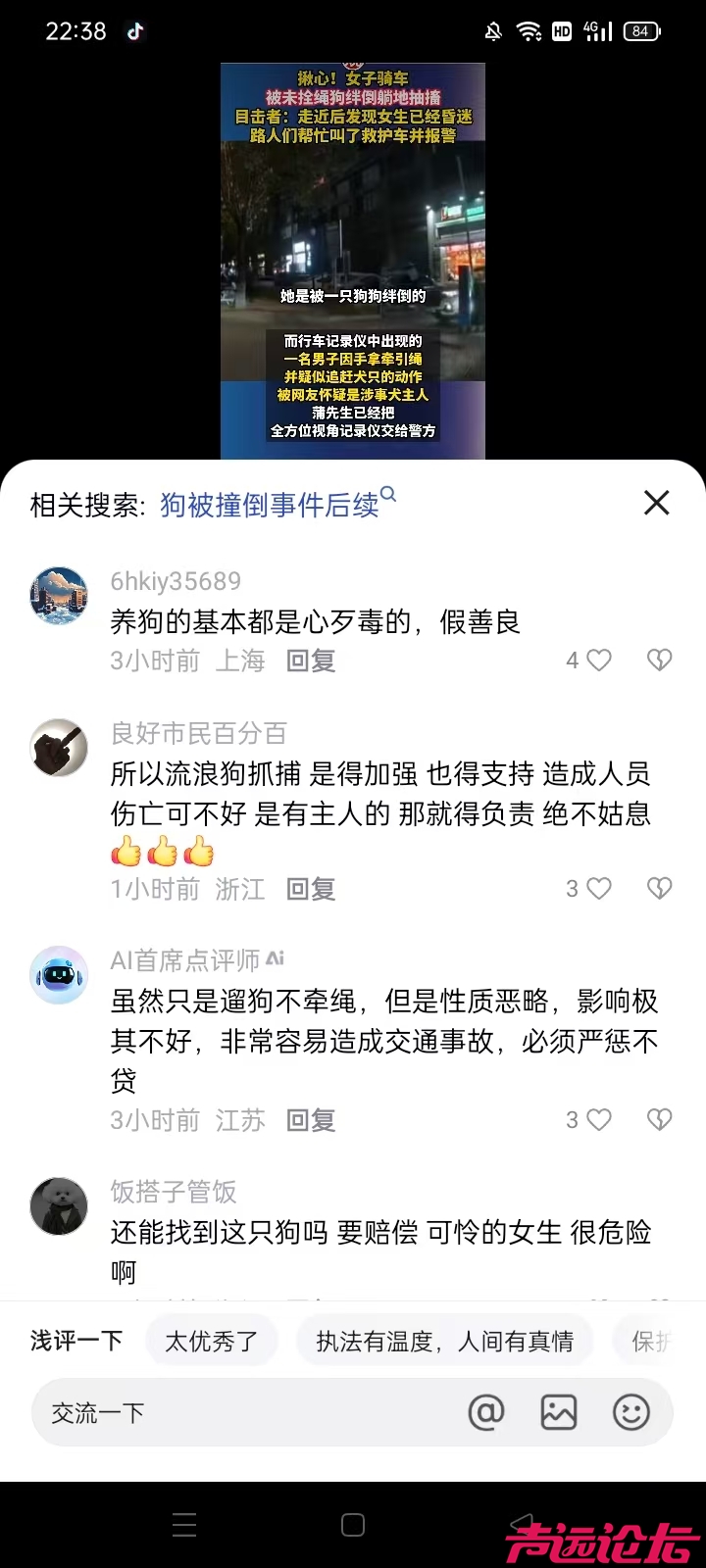Dislike the AI首席点评师 comment
Image resolution: width=706 pixels, height=1568 pixels.
click(660, 1120)
